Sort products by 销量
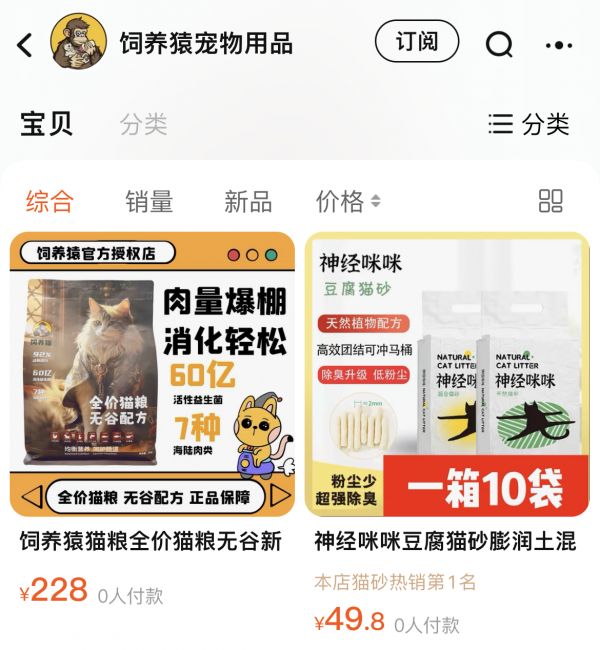 pyautogui.click(x=149, y=201)
